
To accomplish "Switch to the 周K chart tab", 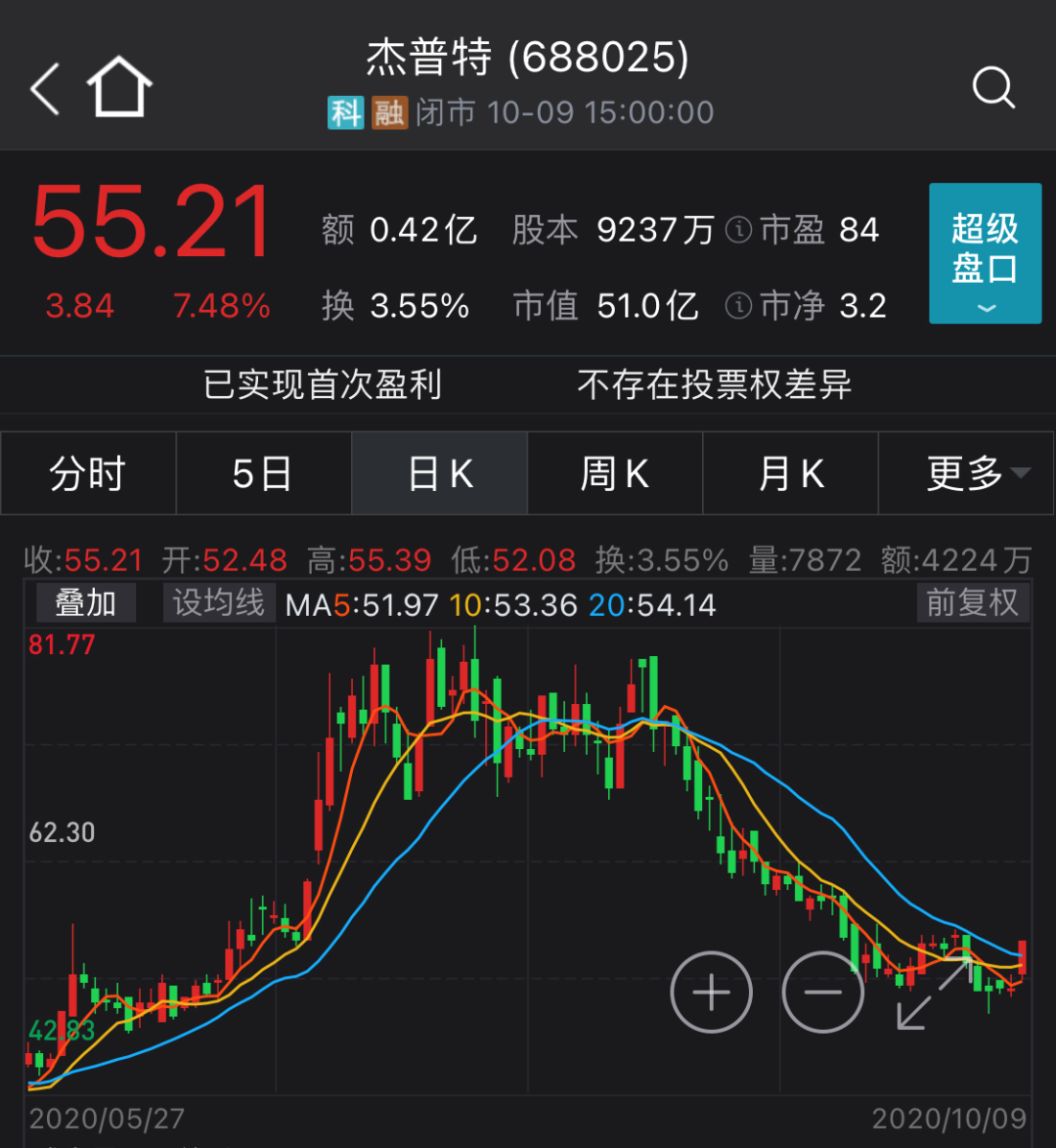I will point(614,474).
